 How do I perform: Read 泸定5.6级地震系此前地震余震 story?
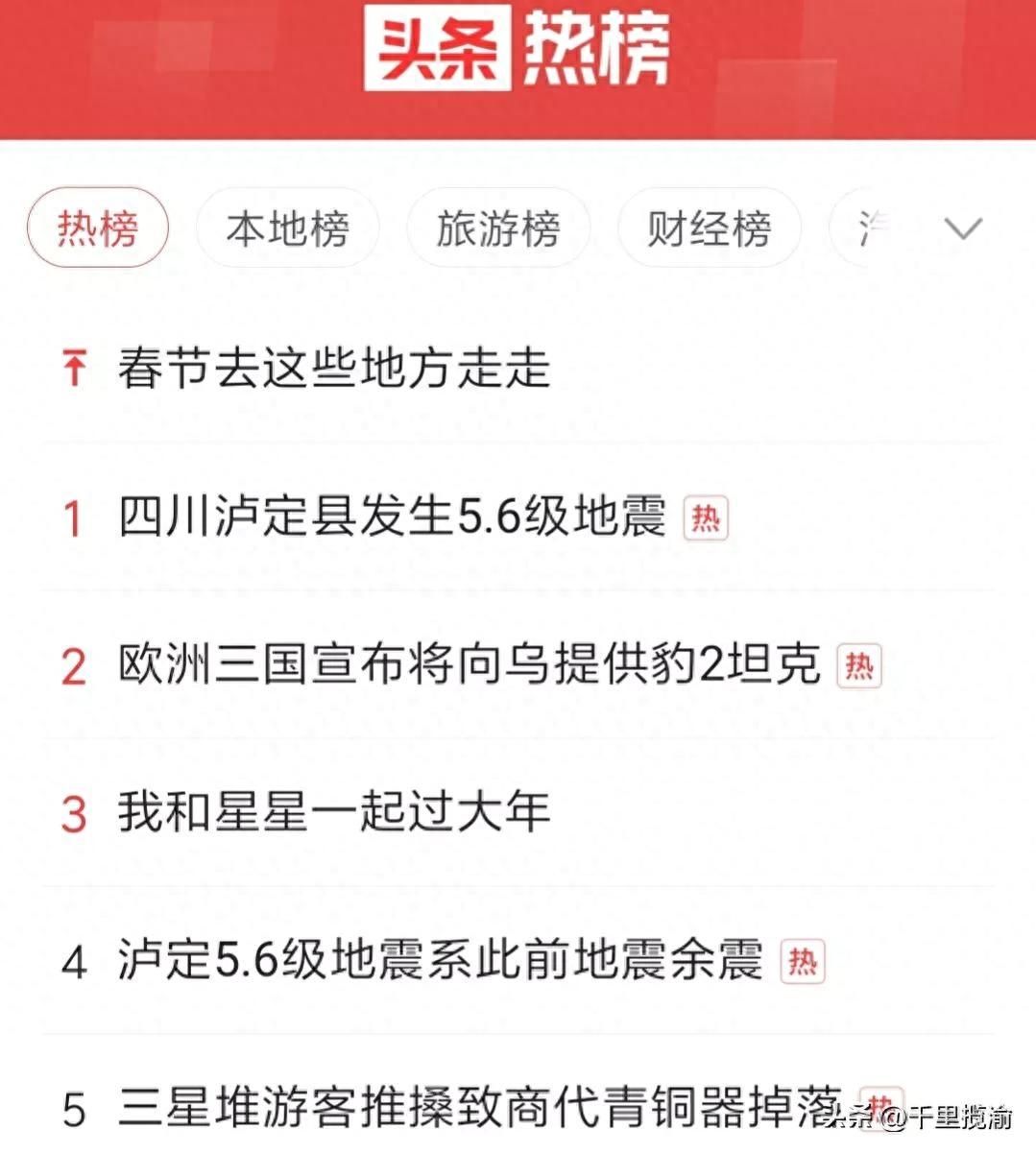click(x=440, y=961)
